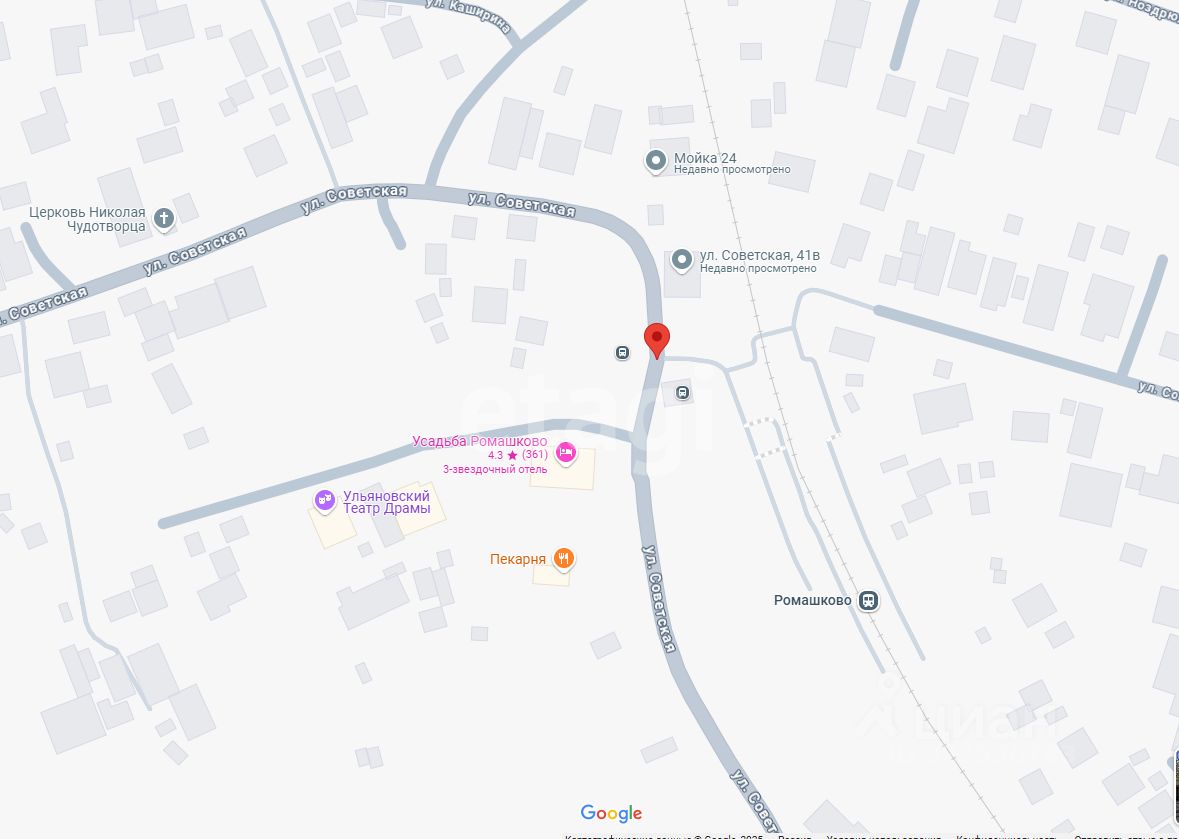Open Церковь Николая Чудотворца place info
The width and height of the screenshot is (1179, 839).
[164, 217]
